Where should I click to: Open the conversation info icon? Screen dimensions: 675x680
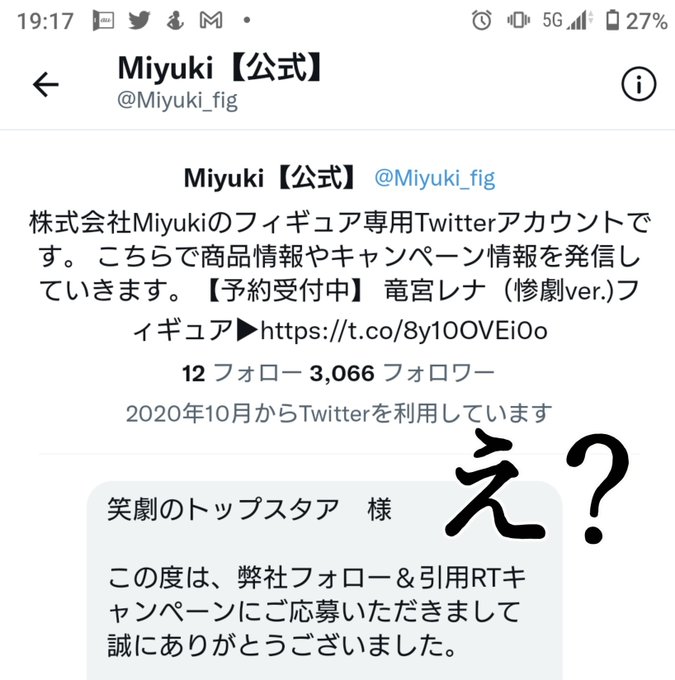639,84
